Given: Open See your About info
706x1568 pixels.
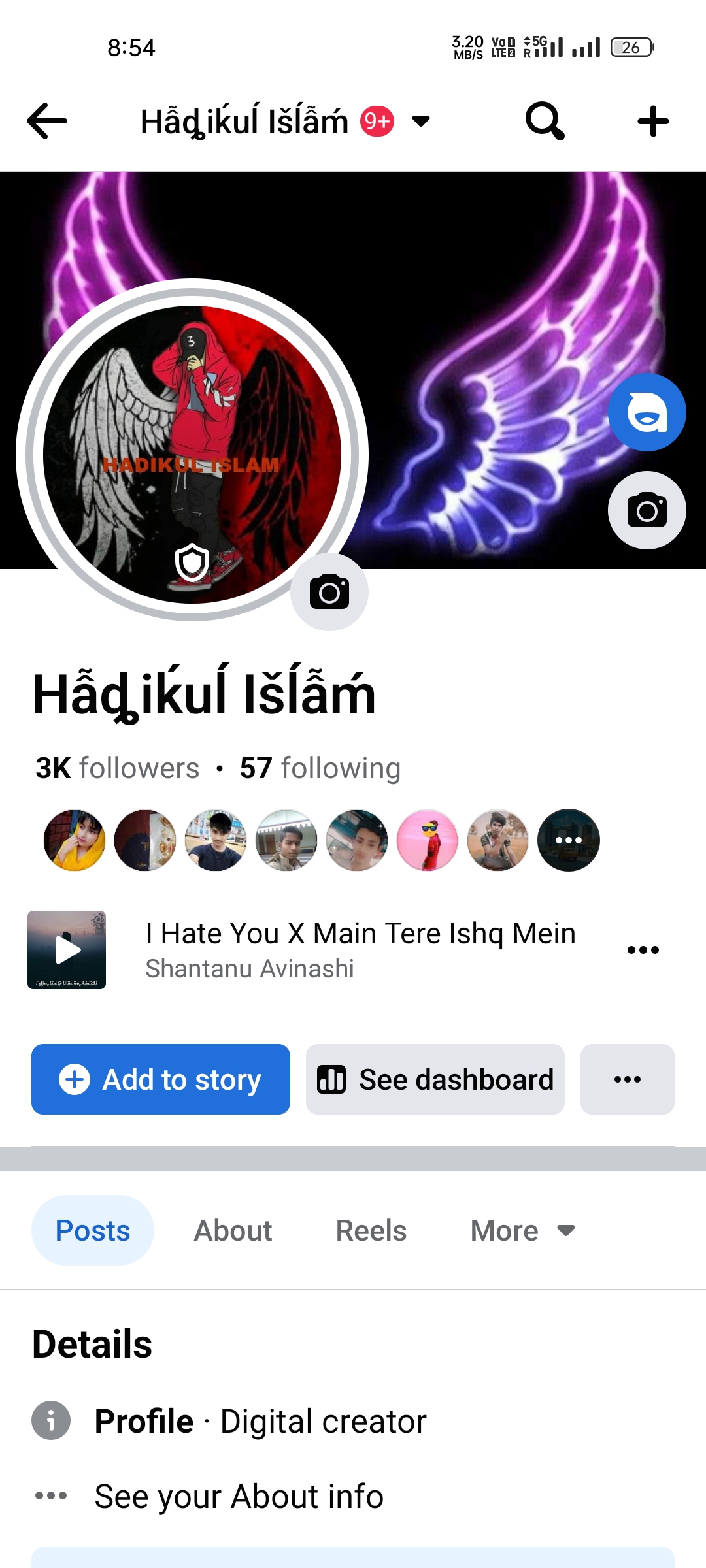Looking at the screenshot, I should click(x=239, y=1496).
